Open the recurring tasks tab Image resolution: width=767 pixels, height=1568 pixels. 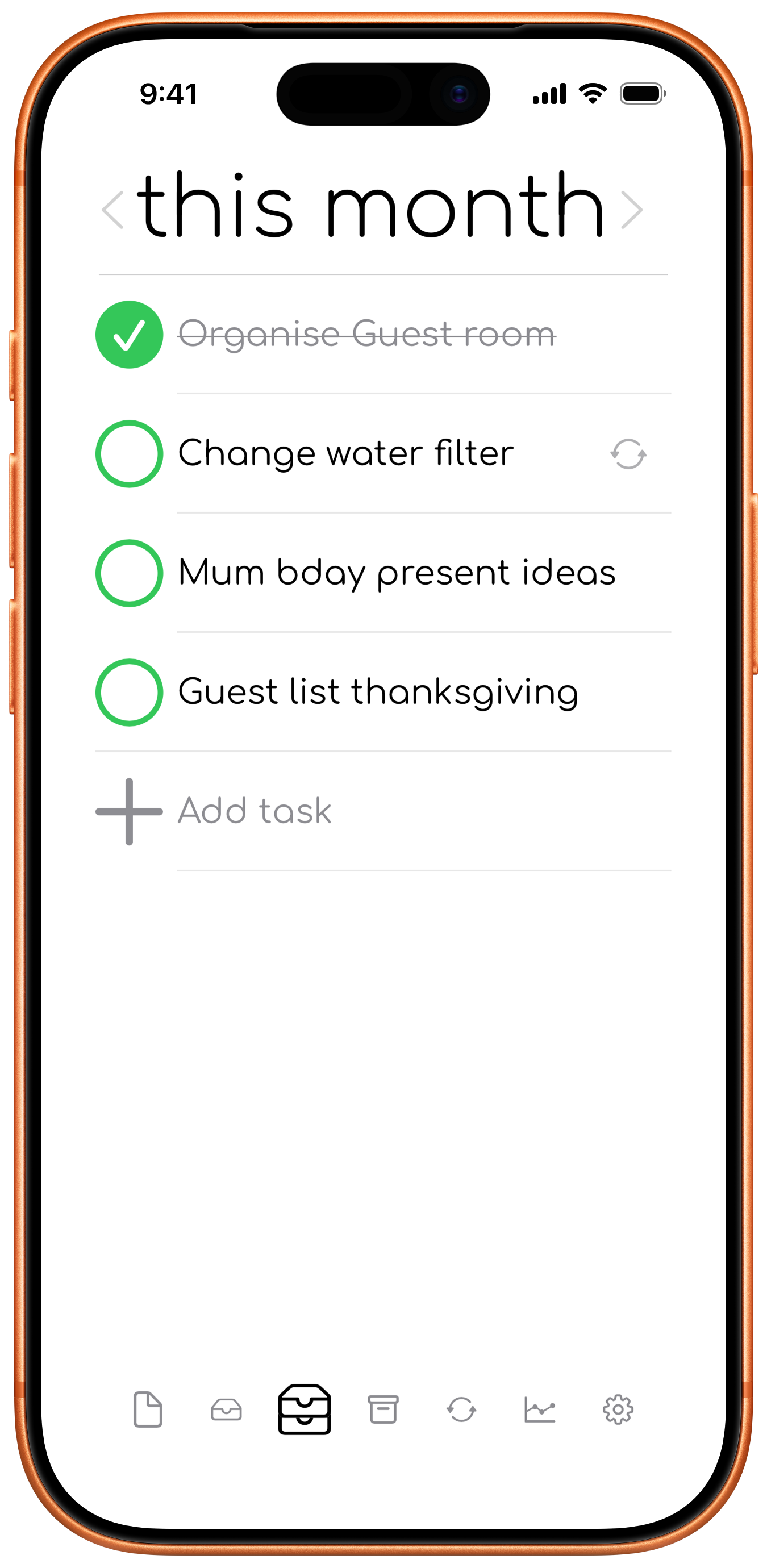coord(461,1409)
